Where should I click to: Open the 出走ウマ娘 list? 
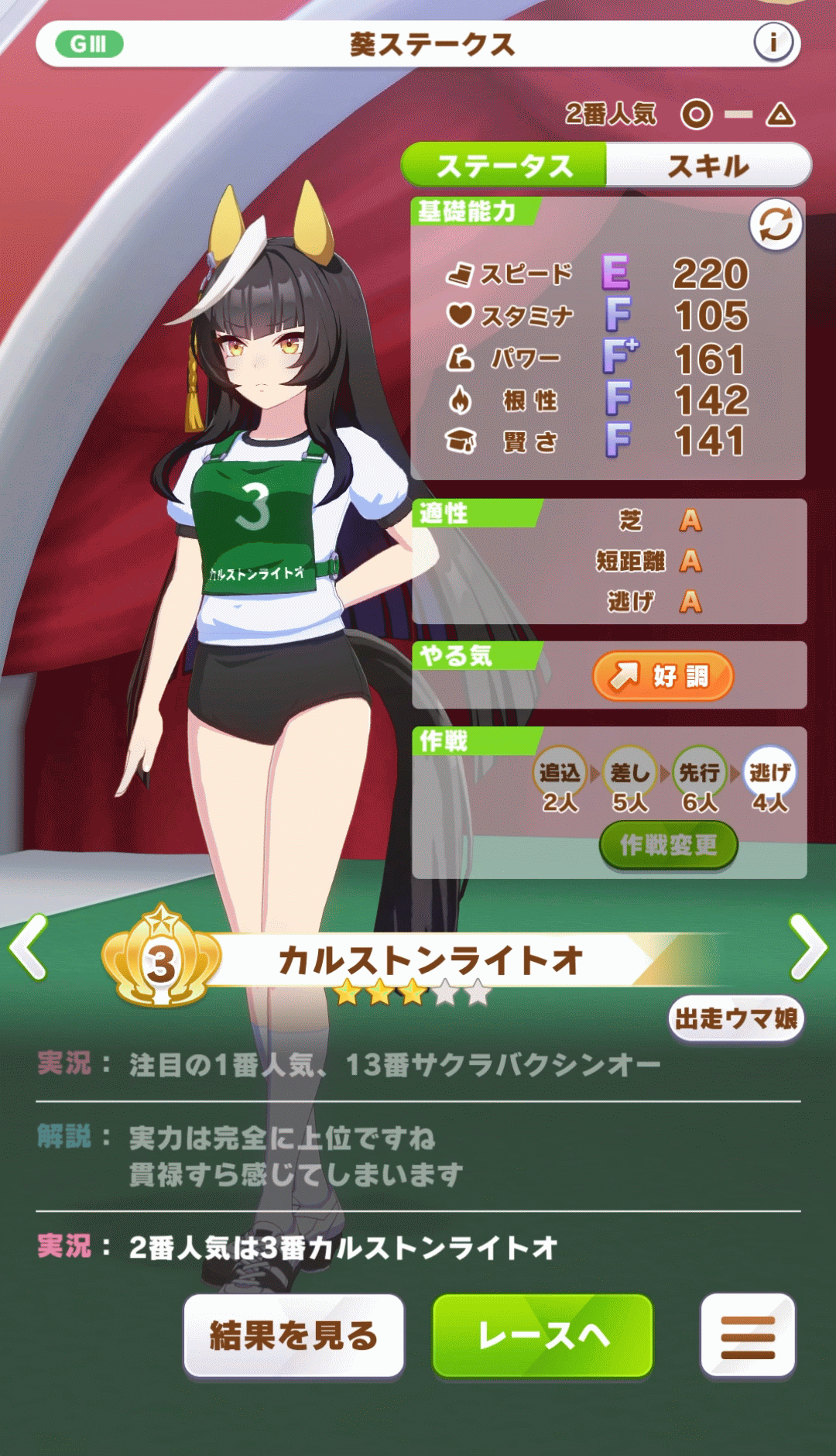click(736, 1018)
